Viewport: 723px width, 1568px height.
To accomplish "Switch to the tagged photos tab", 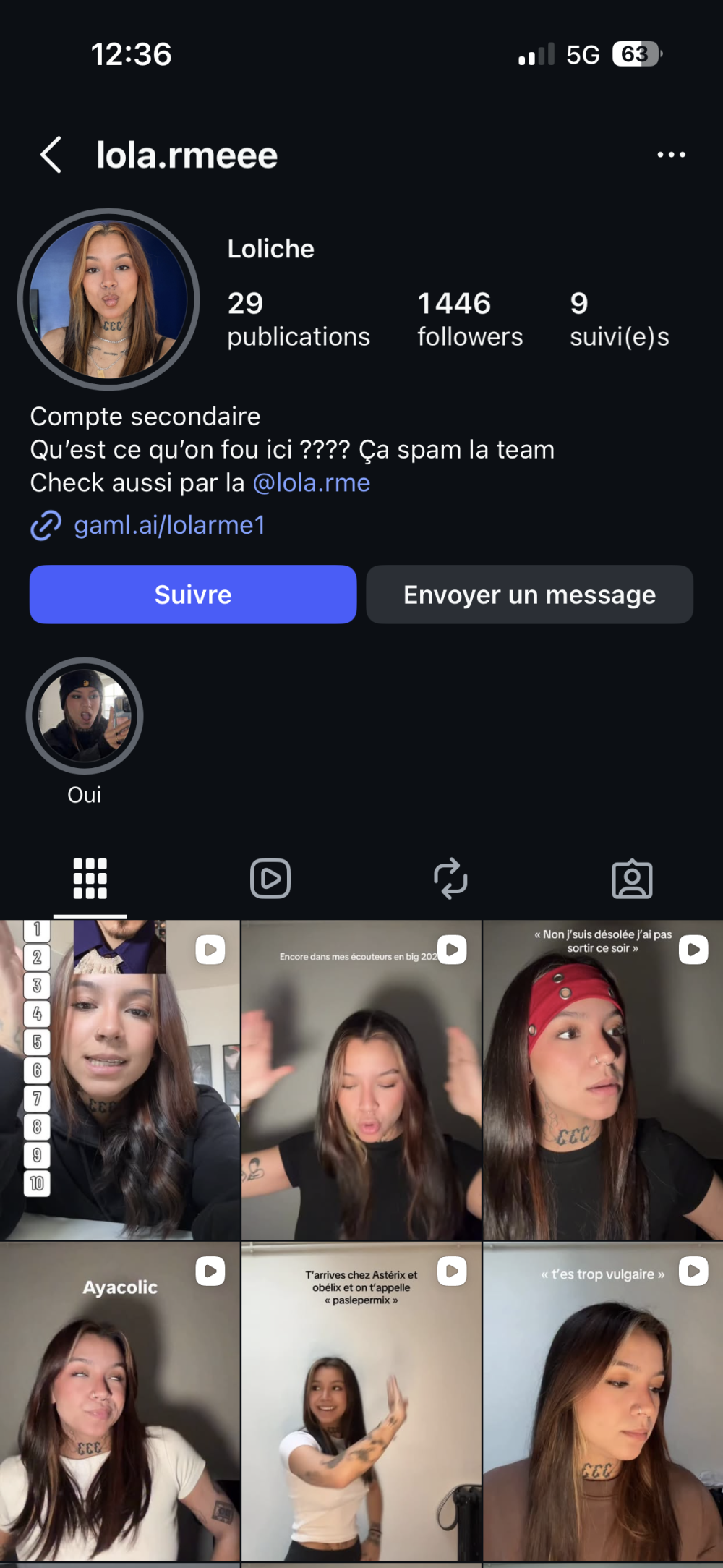I will coord(632,879).
